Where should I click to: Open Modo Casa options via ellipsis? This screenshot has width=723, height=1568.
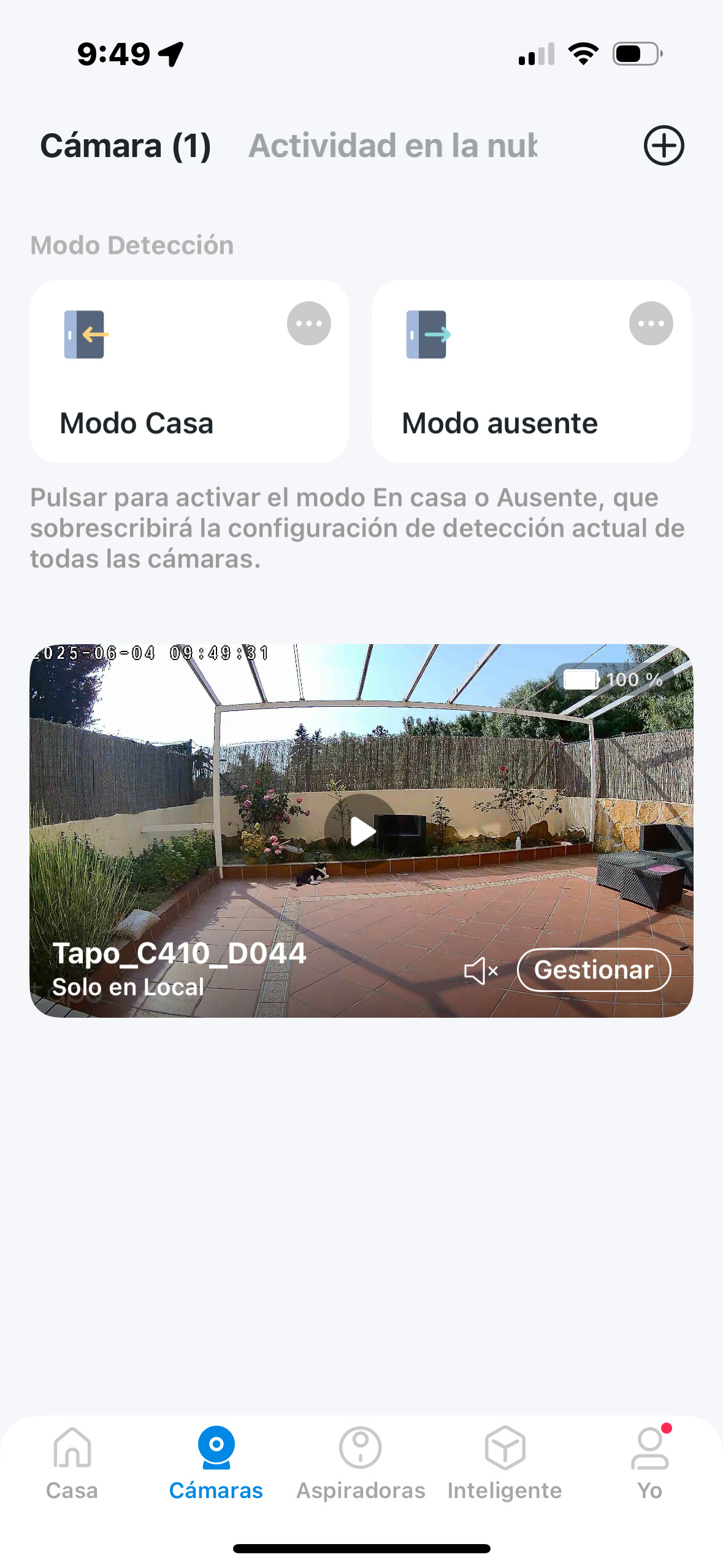(x=309, y=323)
